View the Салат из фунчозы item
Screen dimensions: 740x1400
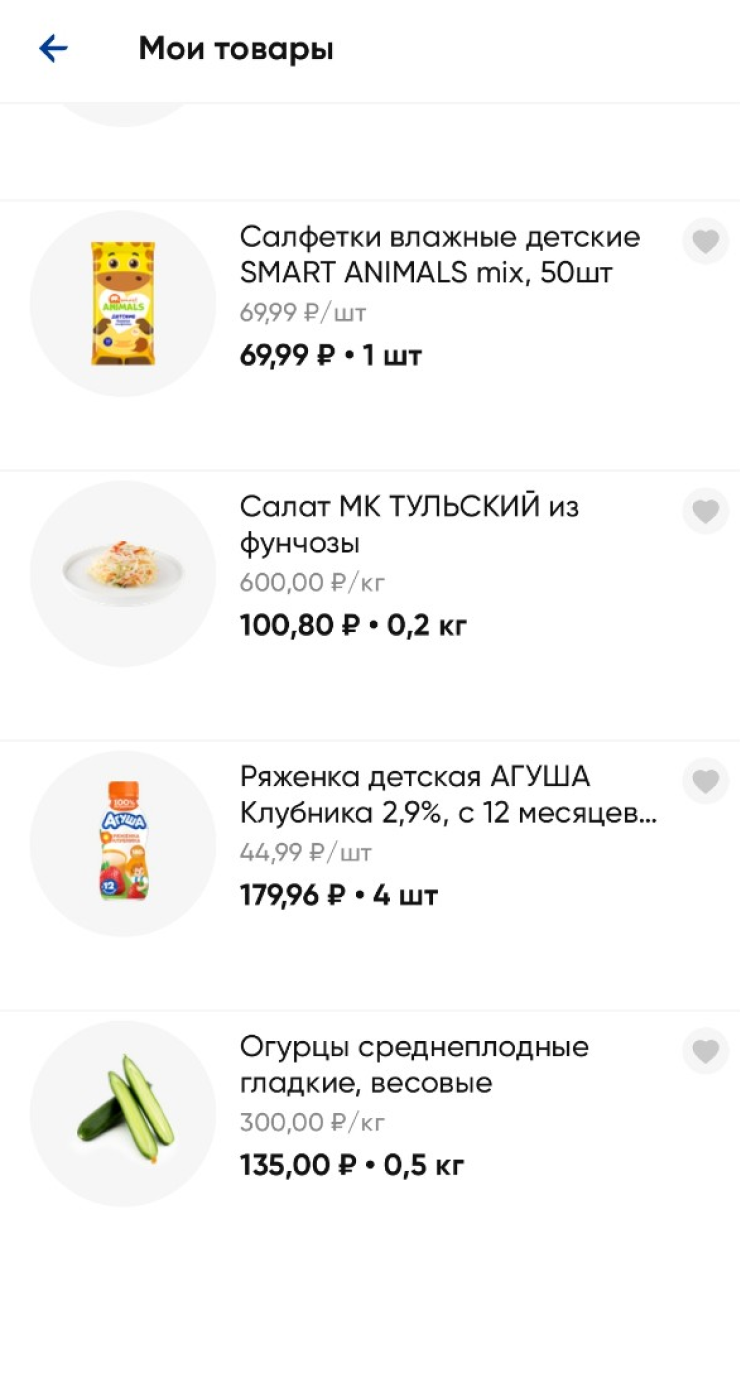pos(410,525)
